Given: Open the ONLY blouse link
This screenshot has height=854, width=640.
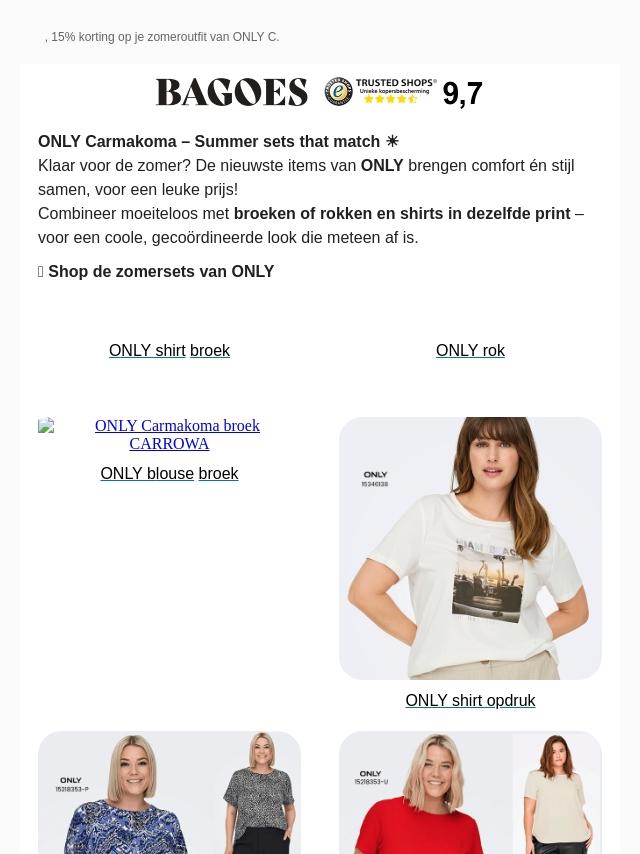Looking at the screenshot, I should coord(147,473).
